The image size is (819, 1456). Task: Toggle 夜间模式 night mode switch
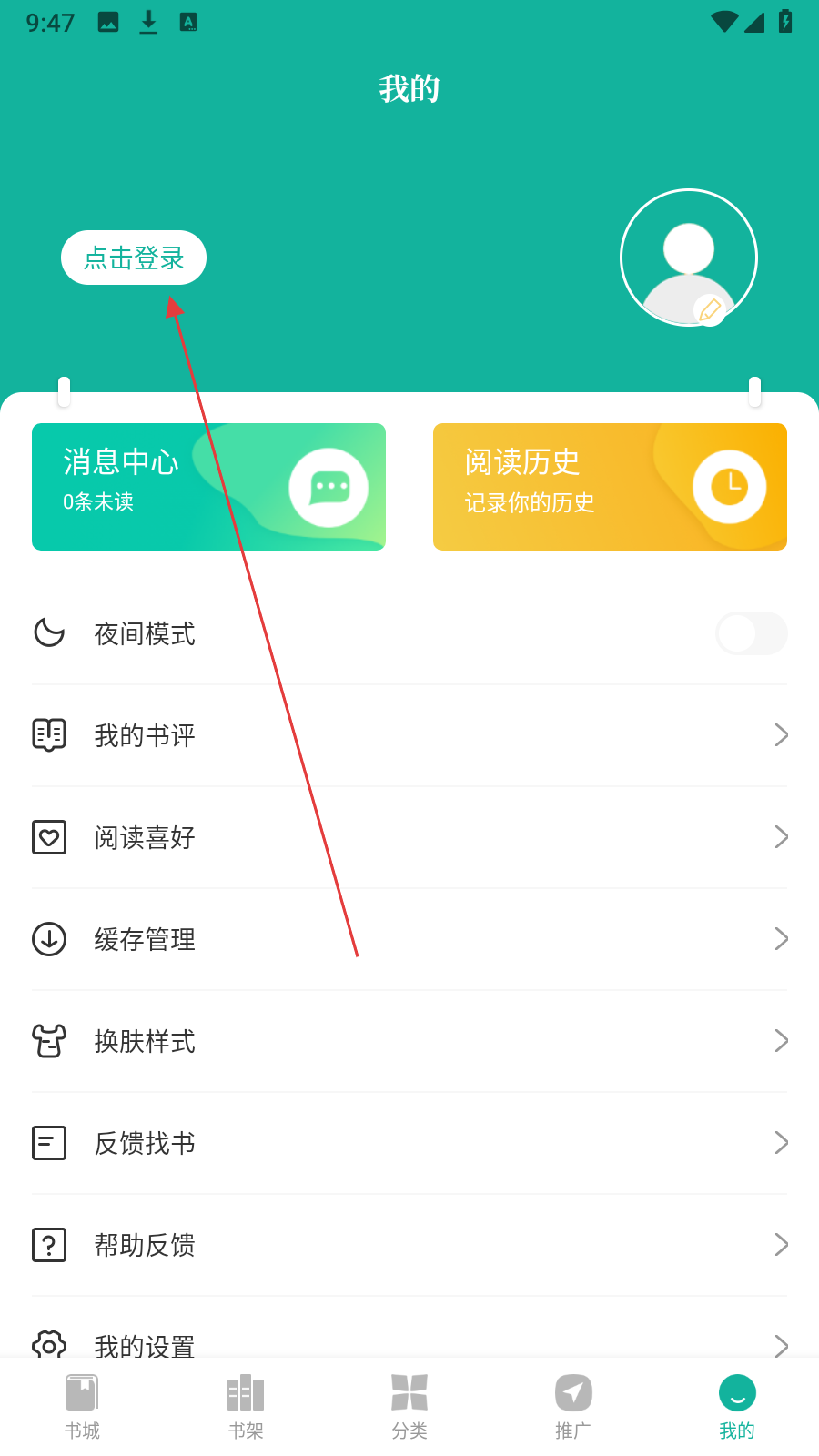pos(751,633)
